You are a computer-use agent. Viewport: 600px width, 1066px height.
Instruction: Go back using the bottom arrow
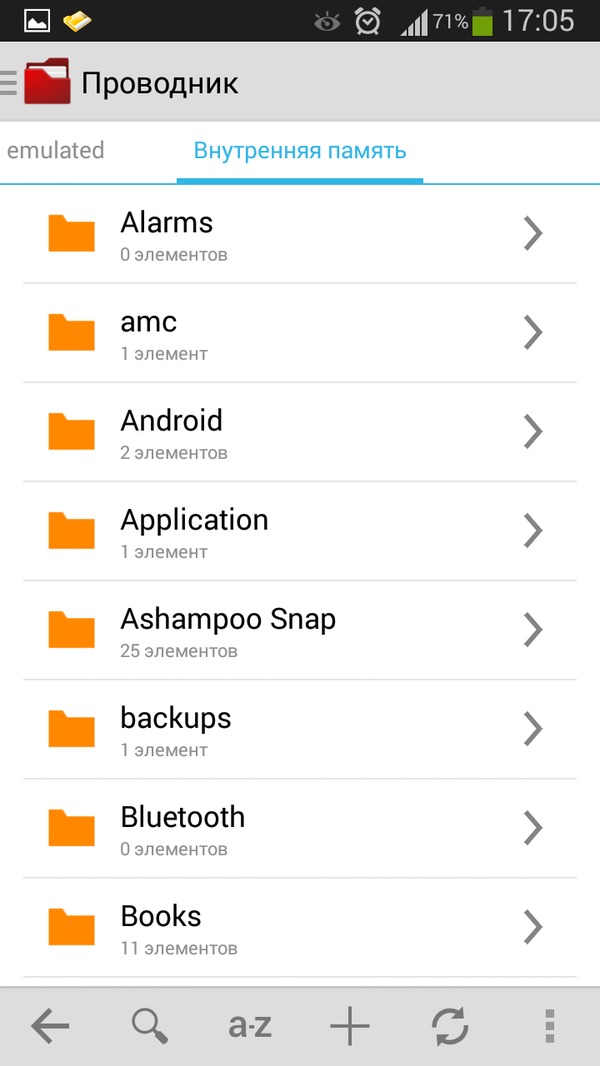(x=50, y=1026)
